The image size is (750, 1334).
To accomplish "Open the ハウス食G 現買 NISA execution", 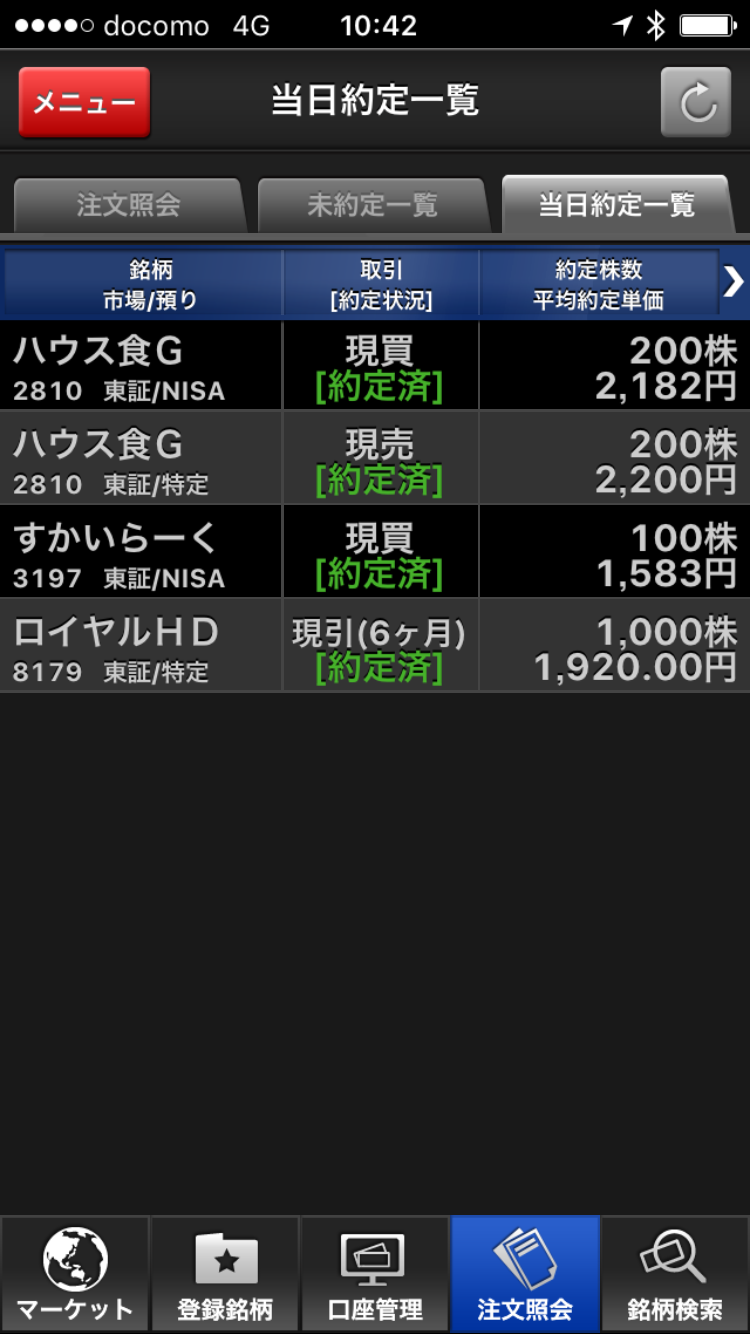I will pyautogui.click(x=375, y=366).
